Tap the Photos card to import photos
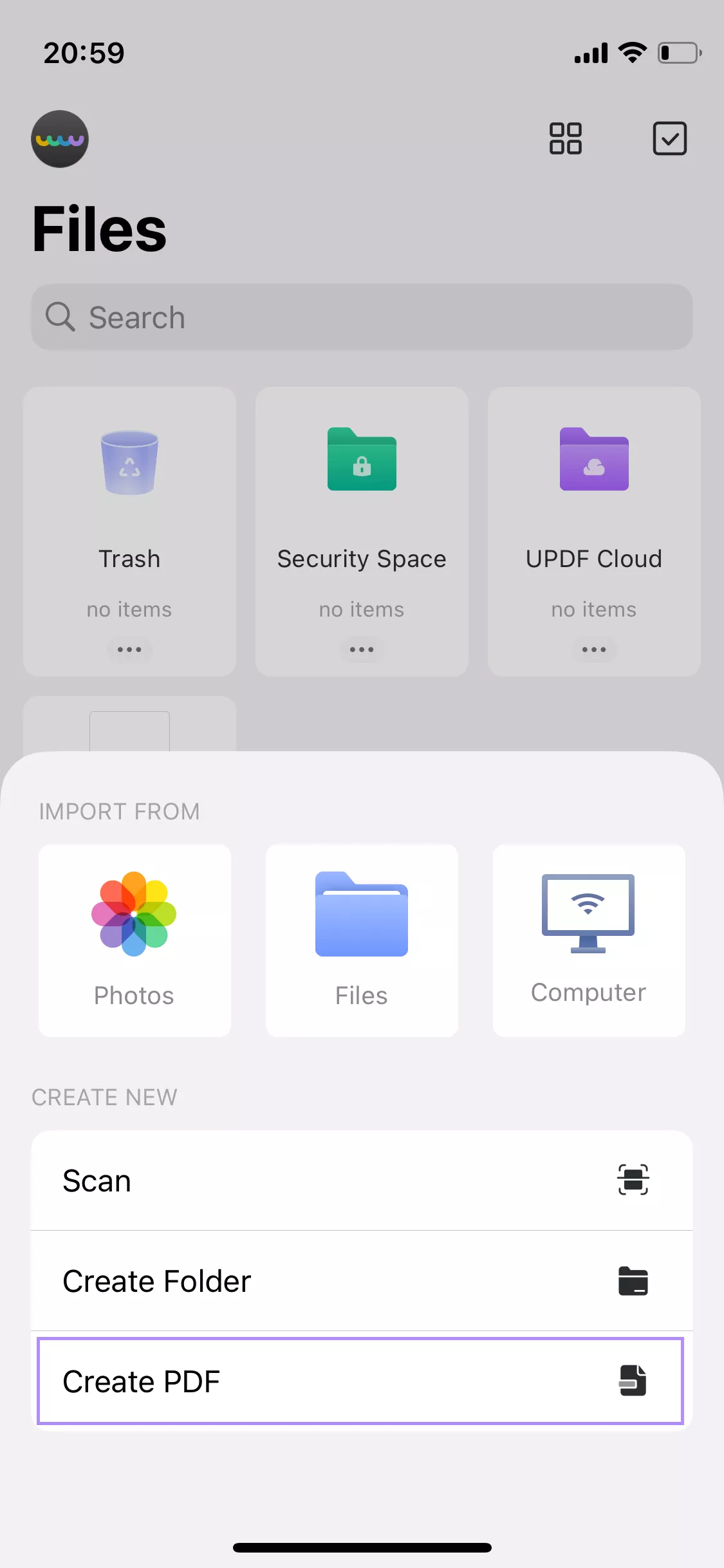724x1568 pixels. point(134,941)
